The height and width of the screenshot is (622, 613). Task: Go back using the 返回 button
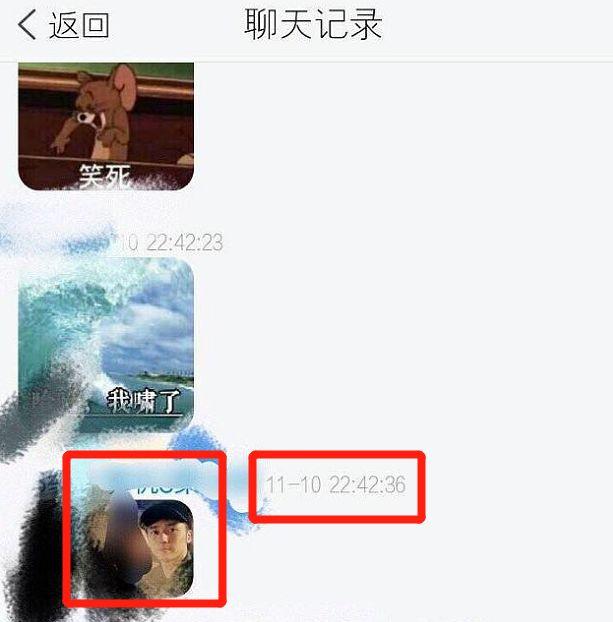pyautogui.click(x=64, y=26)
